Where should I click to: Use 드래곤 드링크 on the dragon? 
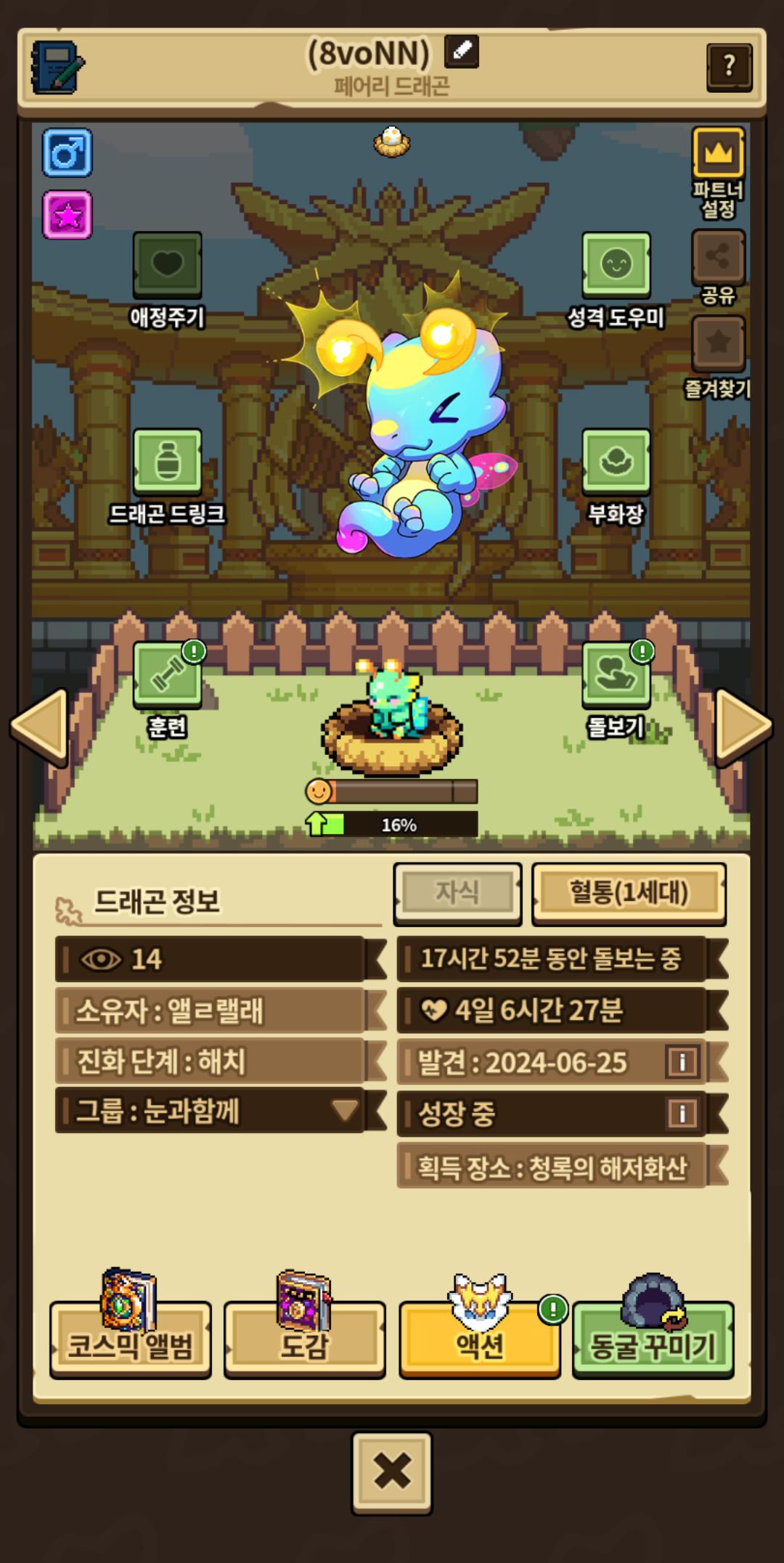(167, 462)
